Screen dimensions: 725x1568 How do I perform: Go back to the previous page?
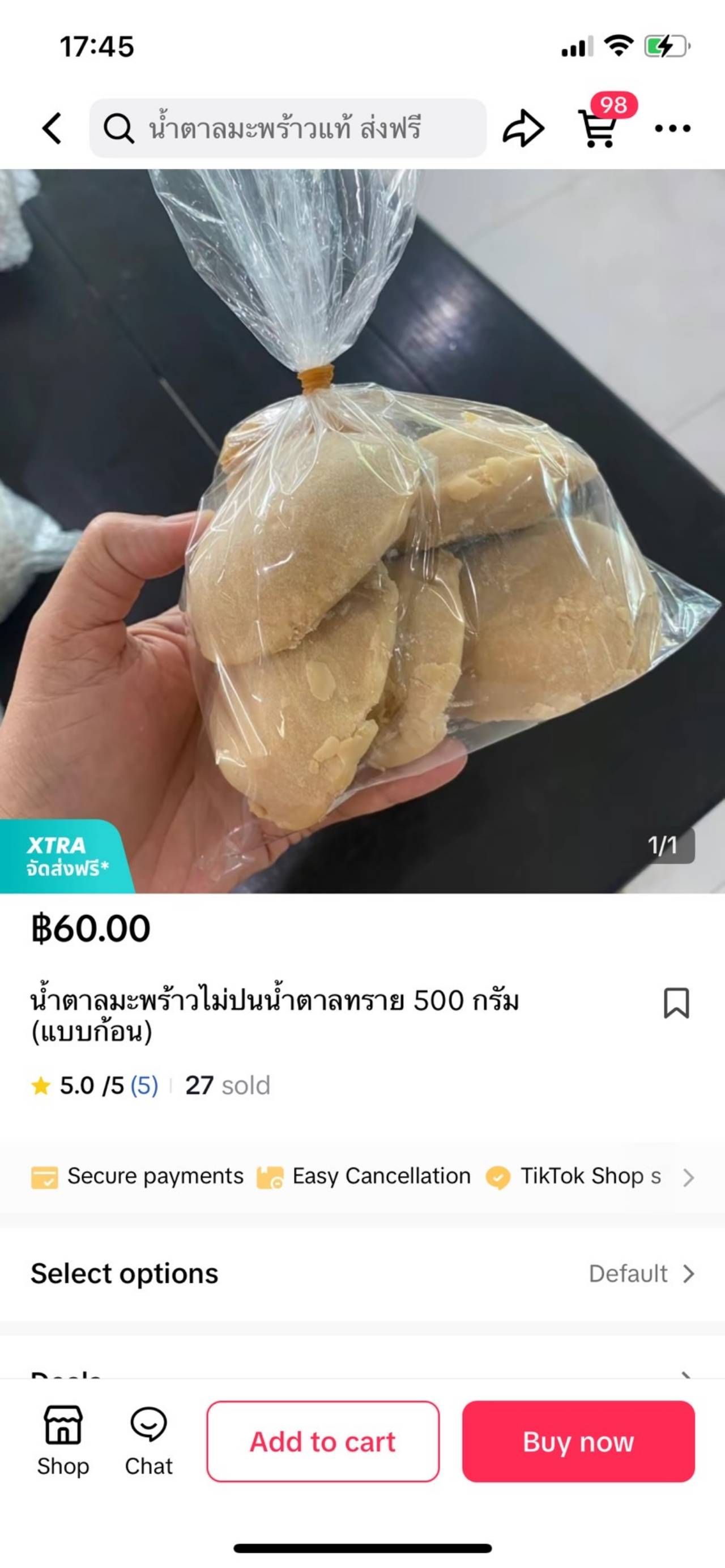click(x=52, y=129)
